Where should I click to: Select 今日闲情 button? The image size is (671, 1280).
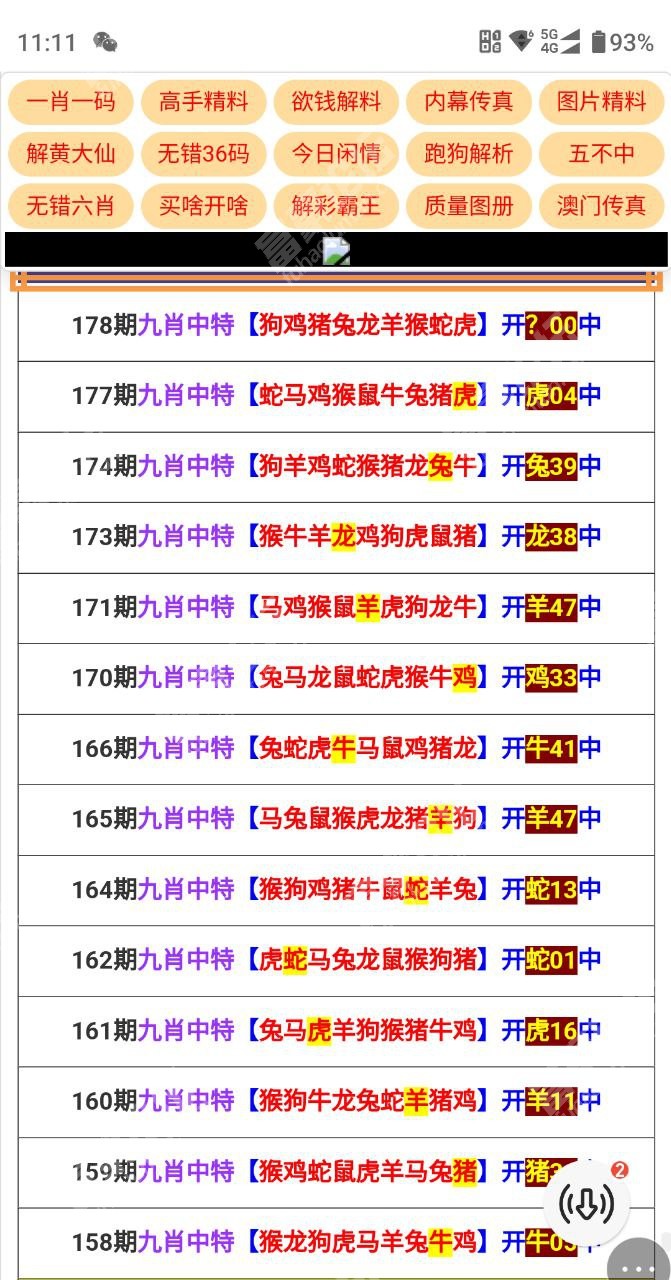(336, 154)
